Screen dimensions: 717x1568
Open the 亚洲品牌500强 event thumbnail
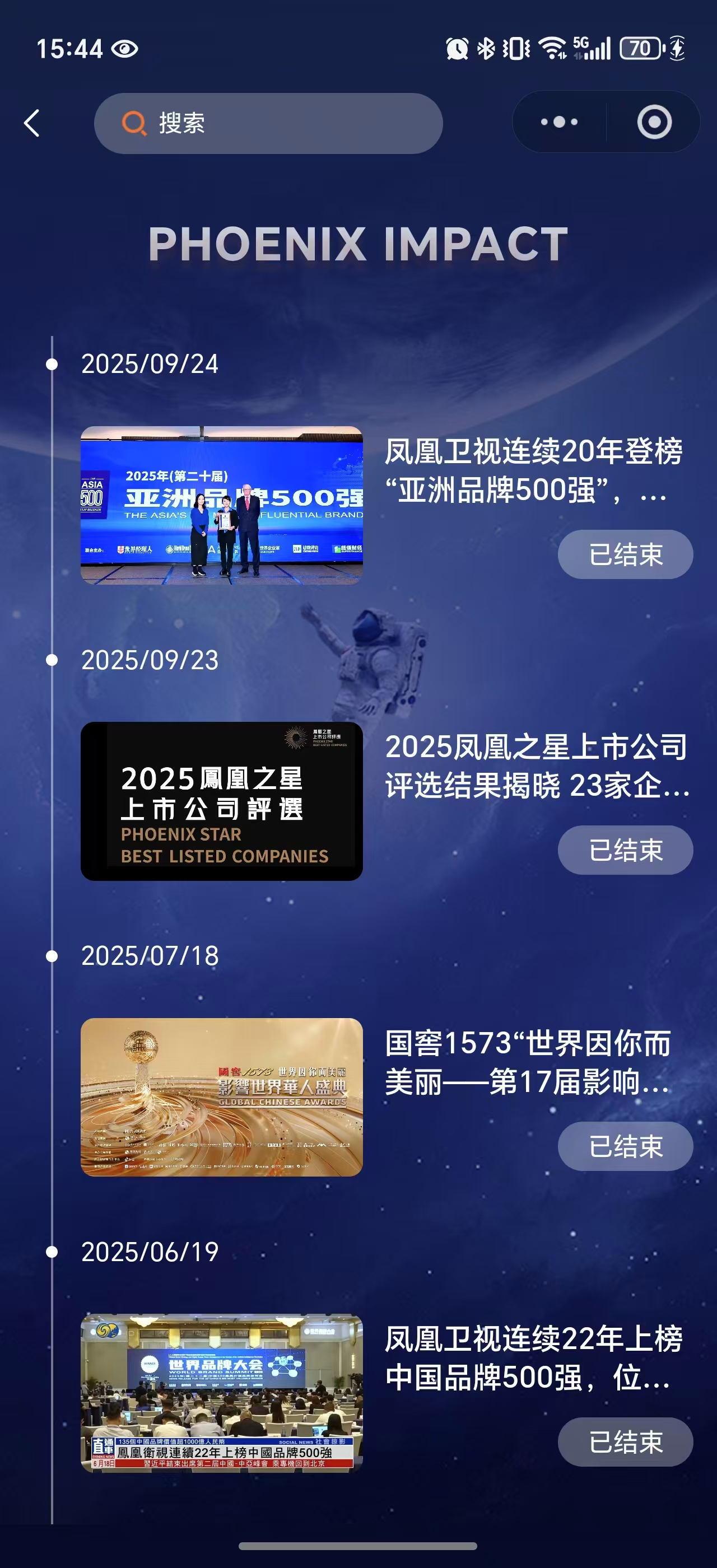[222, 505]
